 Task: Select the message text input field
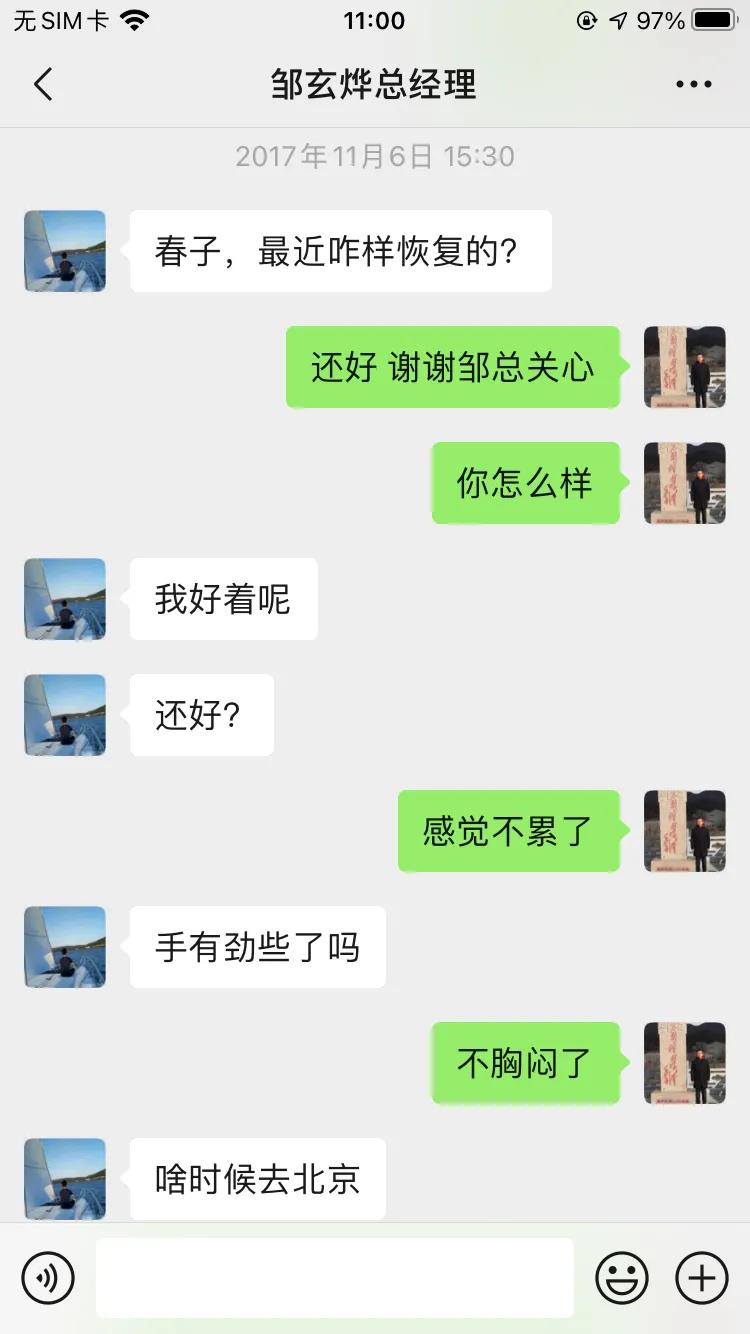[x=335, y=1277]
